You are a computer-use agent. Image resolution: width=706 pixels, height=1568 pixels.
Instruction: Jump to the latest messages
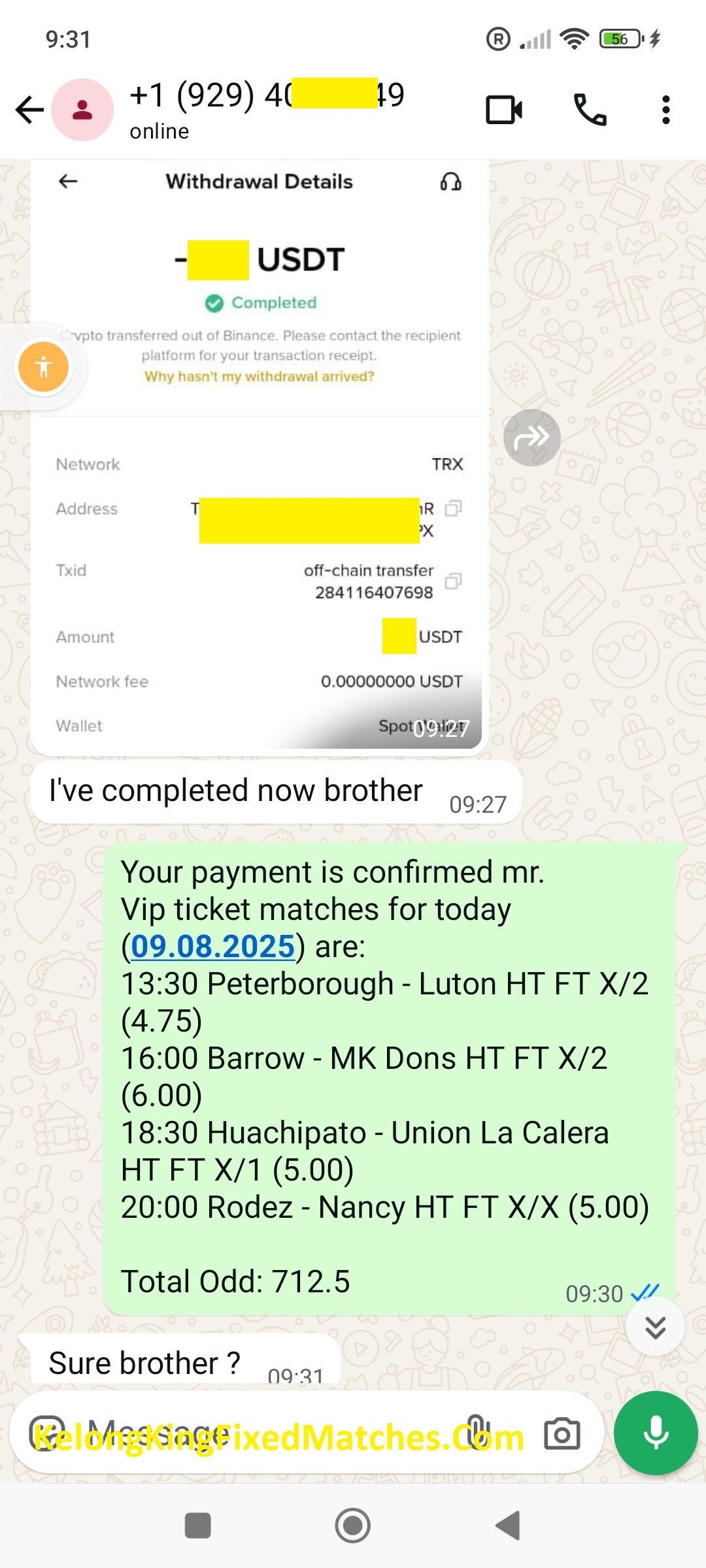pos(655,1327)
